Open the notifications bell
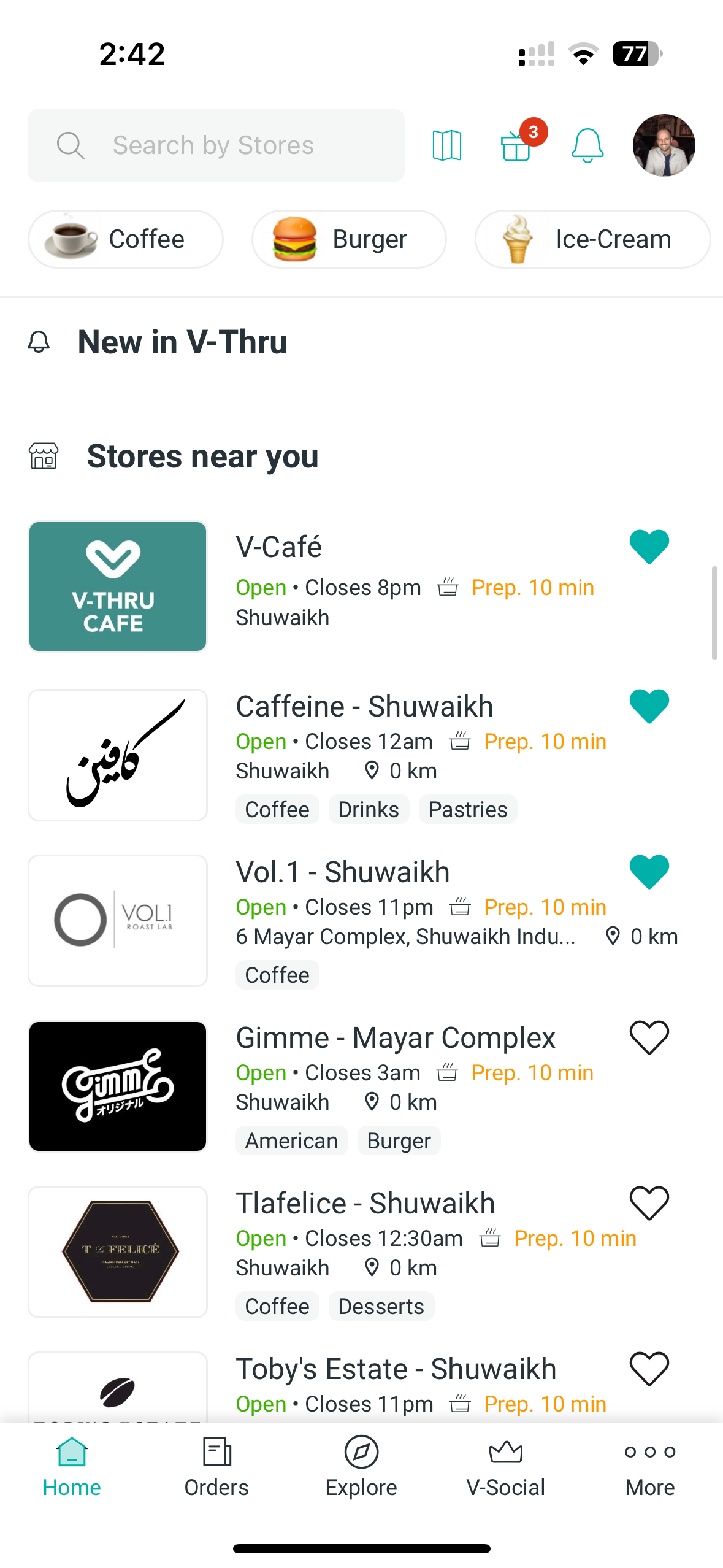 [x=587, y=145]
